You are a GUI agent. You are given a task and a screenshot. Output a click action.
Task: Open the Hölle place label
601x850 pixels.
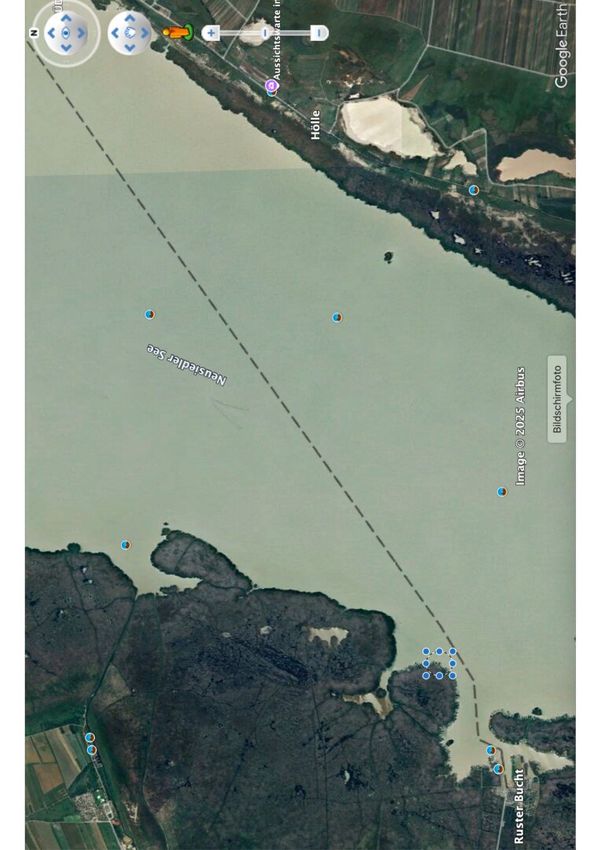(x=316, y=123)
